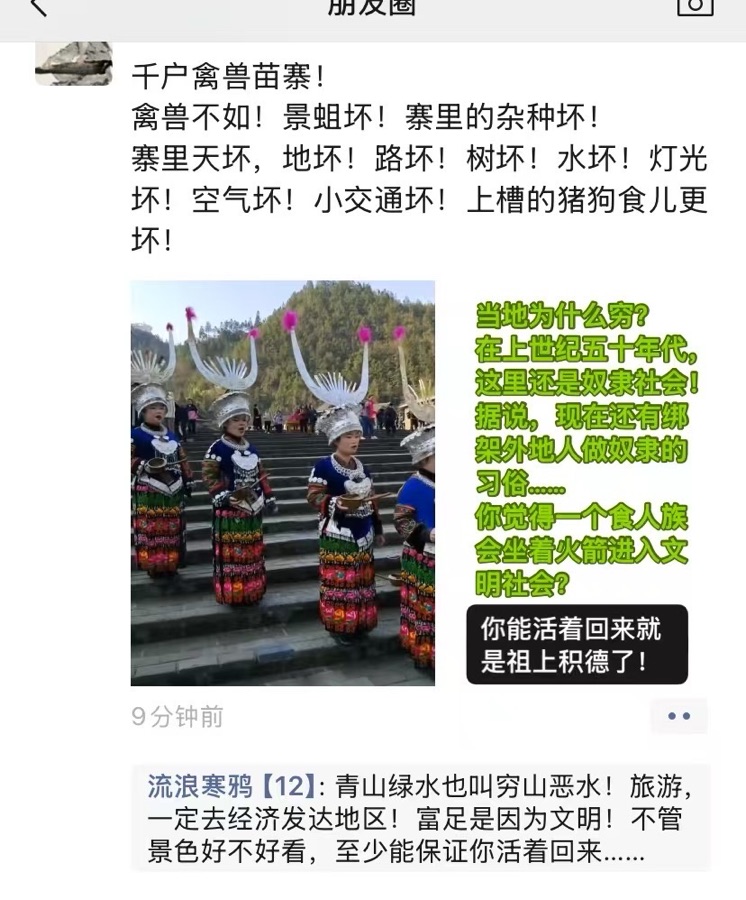
Task: Open the two-dot like and comment menu
Action: click(x=679, y=716)
